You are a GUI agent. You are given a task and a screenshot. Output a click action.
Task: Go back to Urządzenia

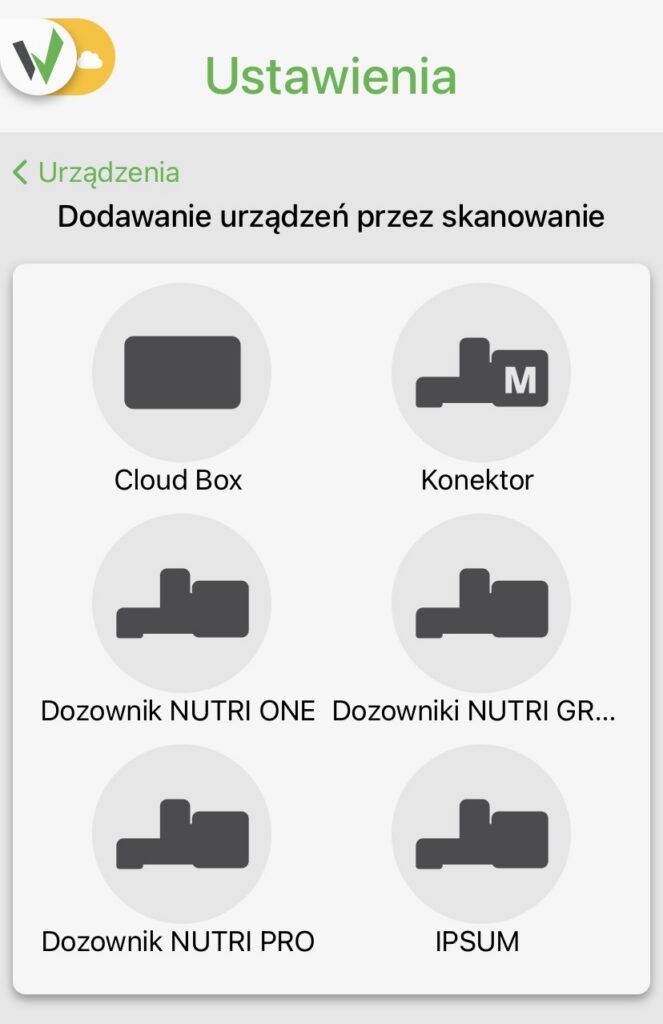pos(96,172)
